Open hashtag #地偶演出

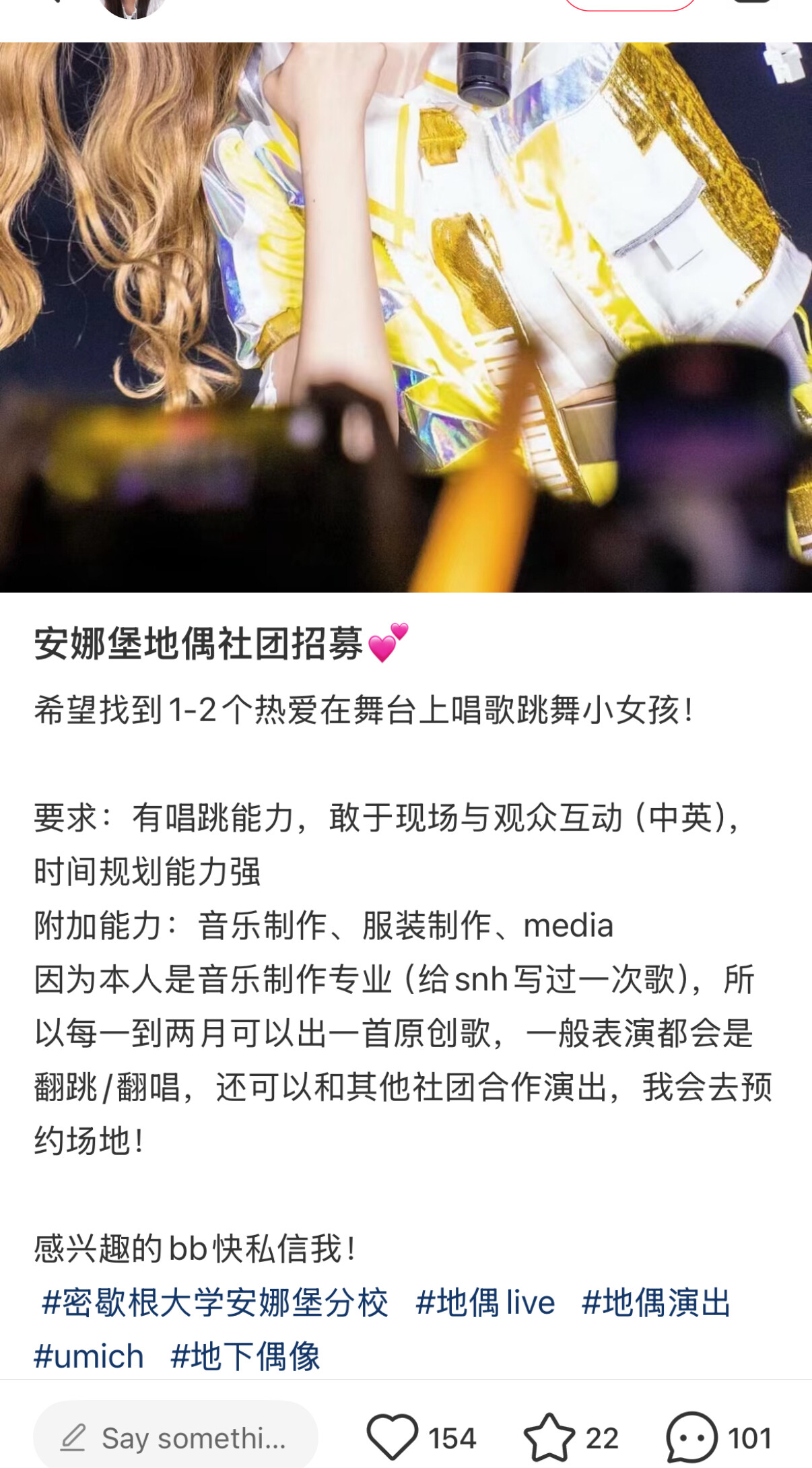(656, 1302)
